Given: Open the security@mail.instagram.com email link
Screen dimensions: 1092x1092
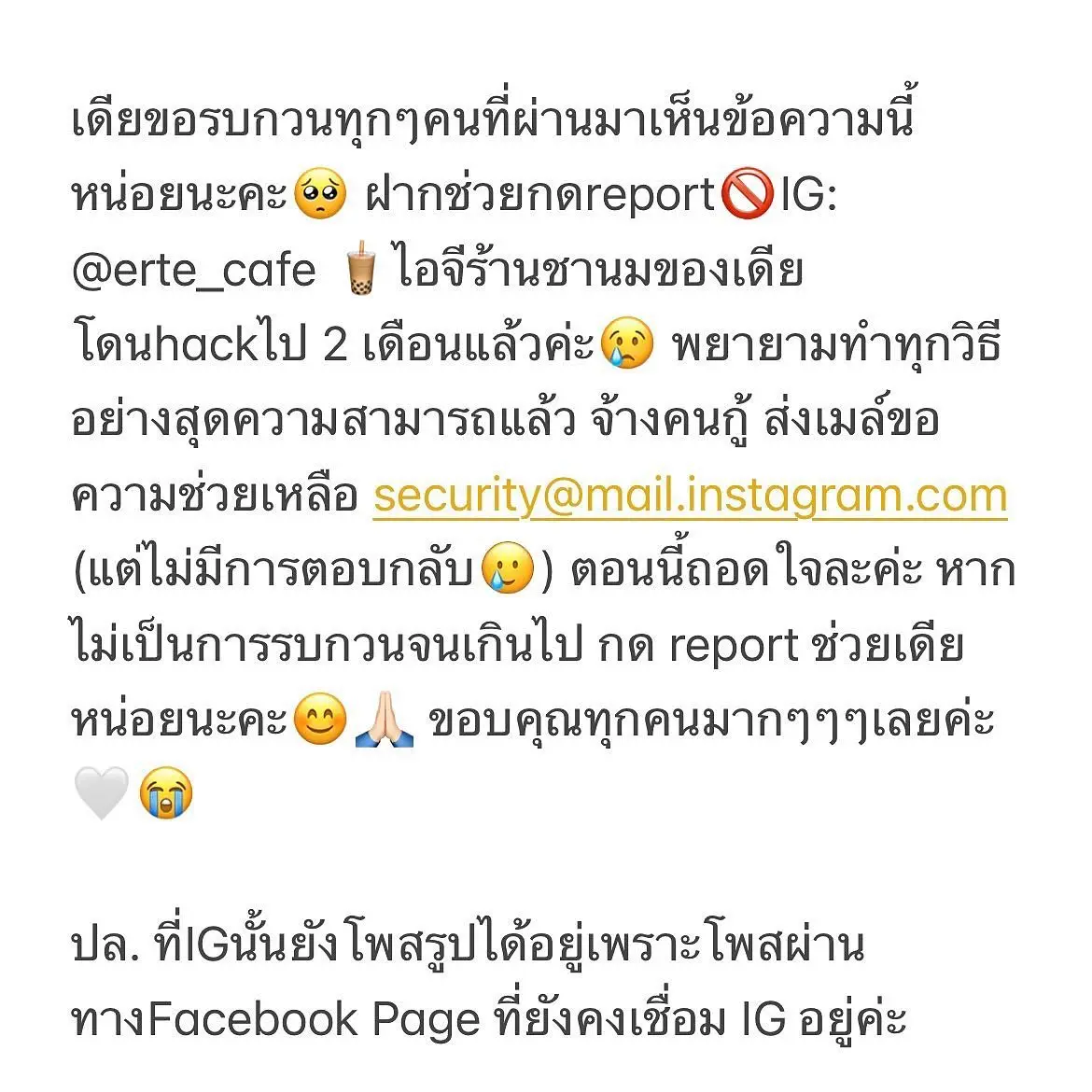Looking at the screenshot, I should click(690, 495).
